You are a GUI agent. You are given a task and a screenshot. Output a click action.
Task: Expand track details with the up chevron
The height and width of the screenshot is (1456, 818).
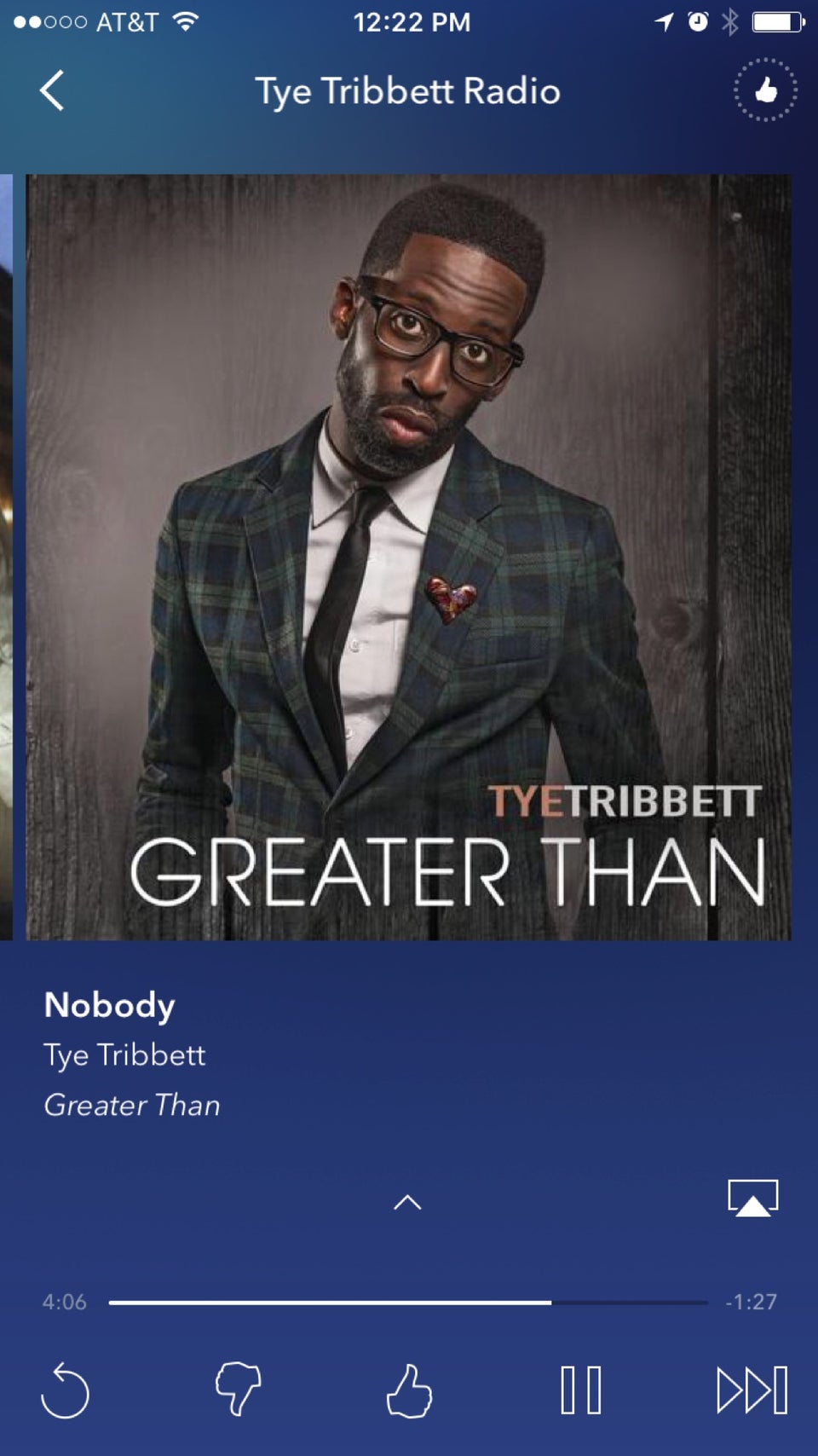(407, 1202)
